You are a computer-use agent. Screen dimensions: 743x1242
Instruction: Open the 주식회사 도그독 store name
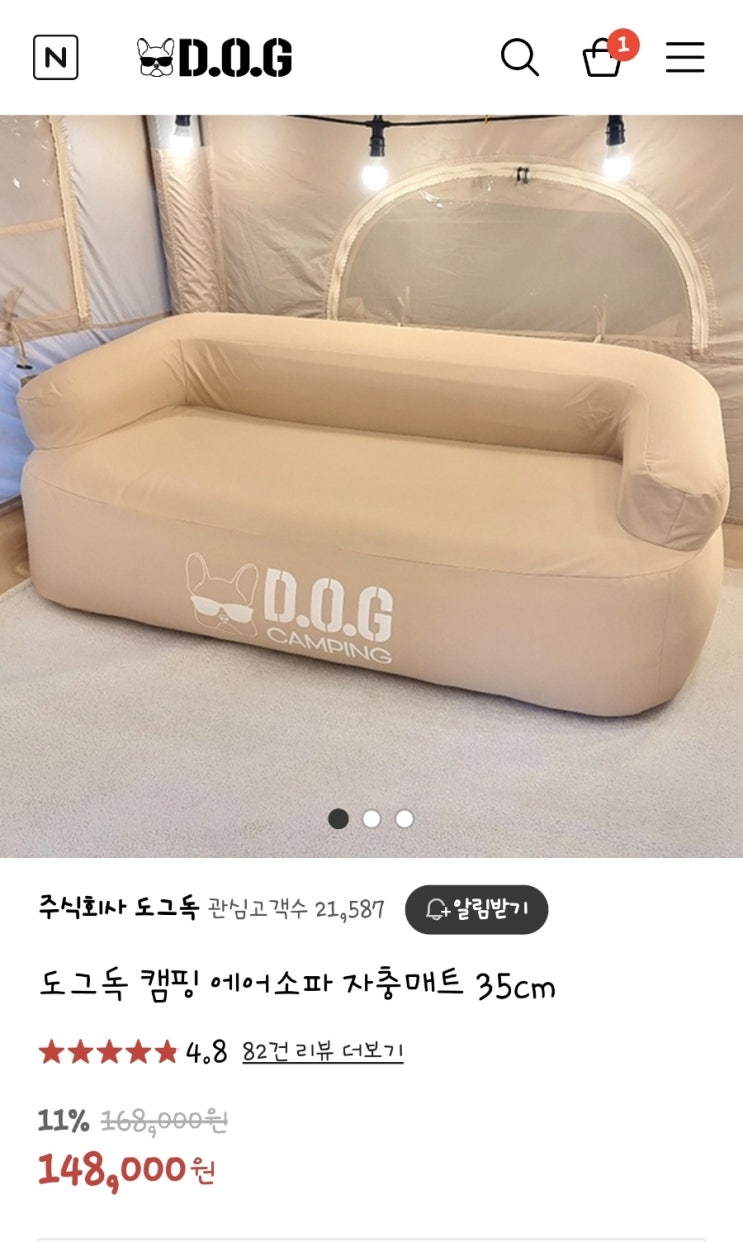(119, 908)
